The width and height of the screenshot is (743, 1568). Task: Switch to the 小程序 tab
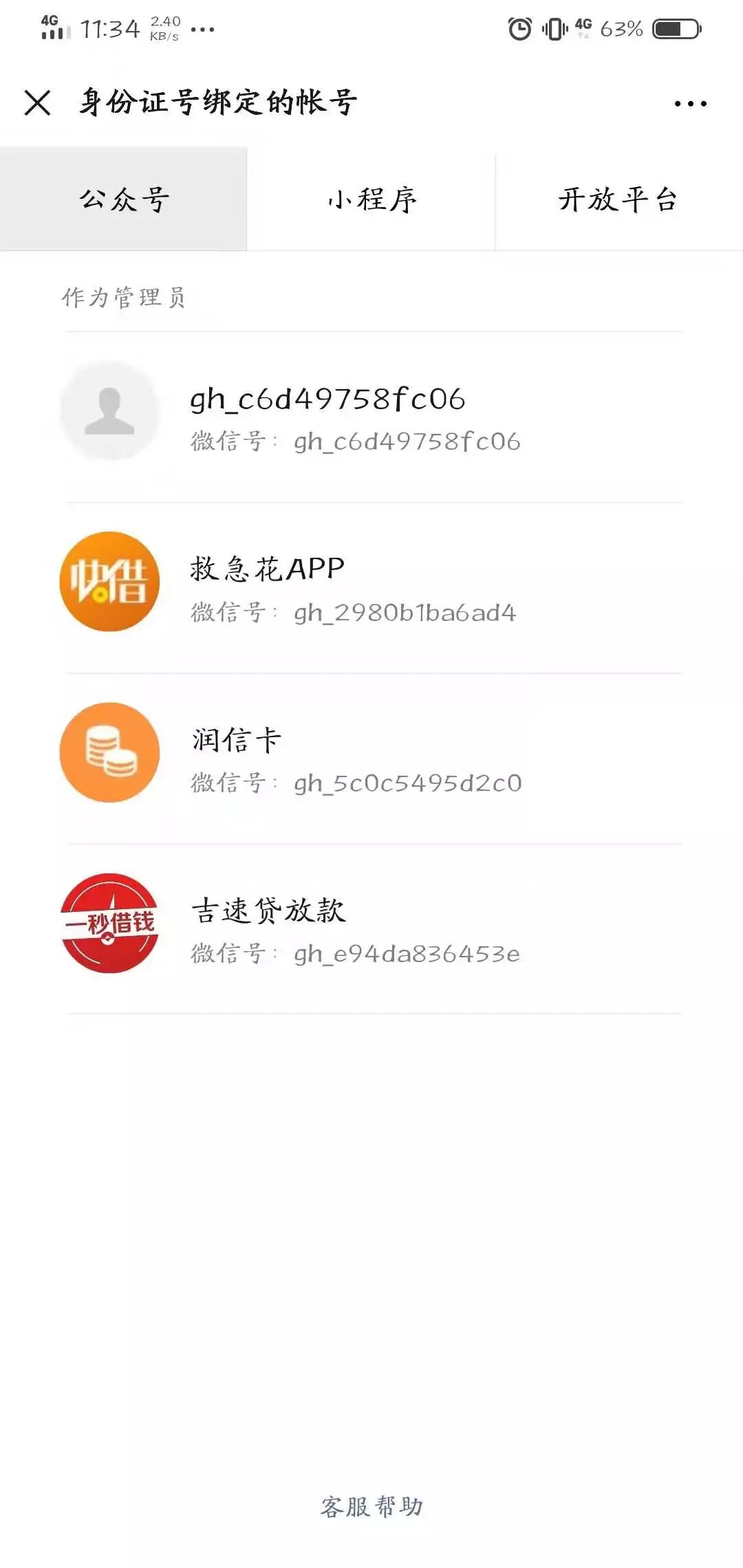371,199
